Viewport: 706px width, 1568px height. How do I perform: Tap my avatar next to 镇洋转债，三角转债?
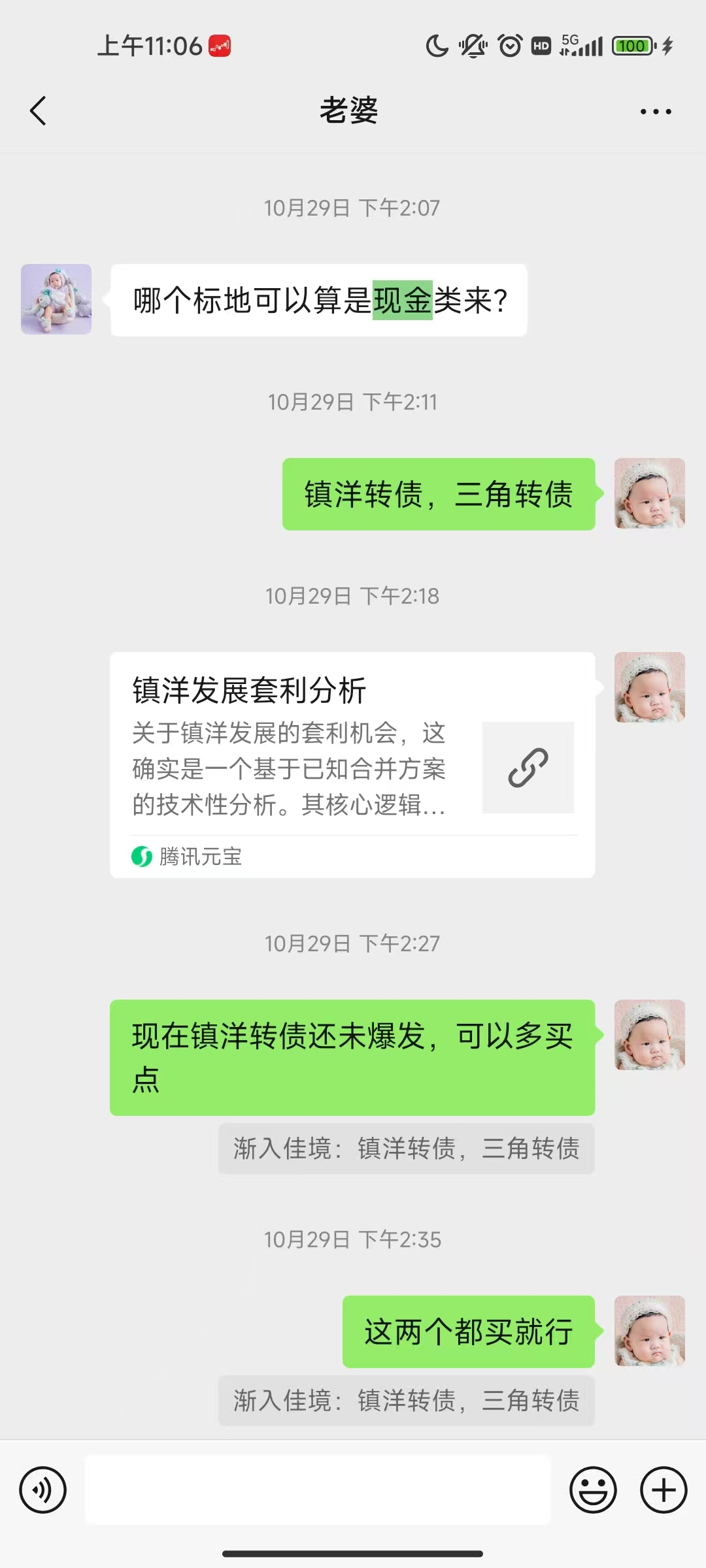click(x=649, y=493)
